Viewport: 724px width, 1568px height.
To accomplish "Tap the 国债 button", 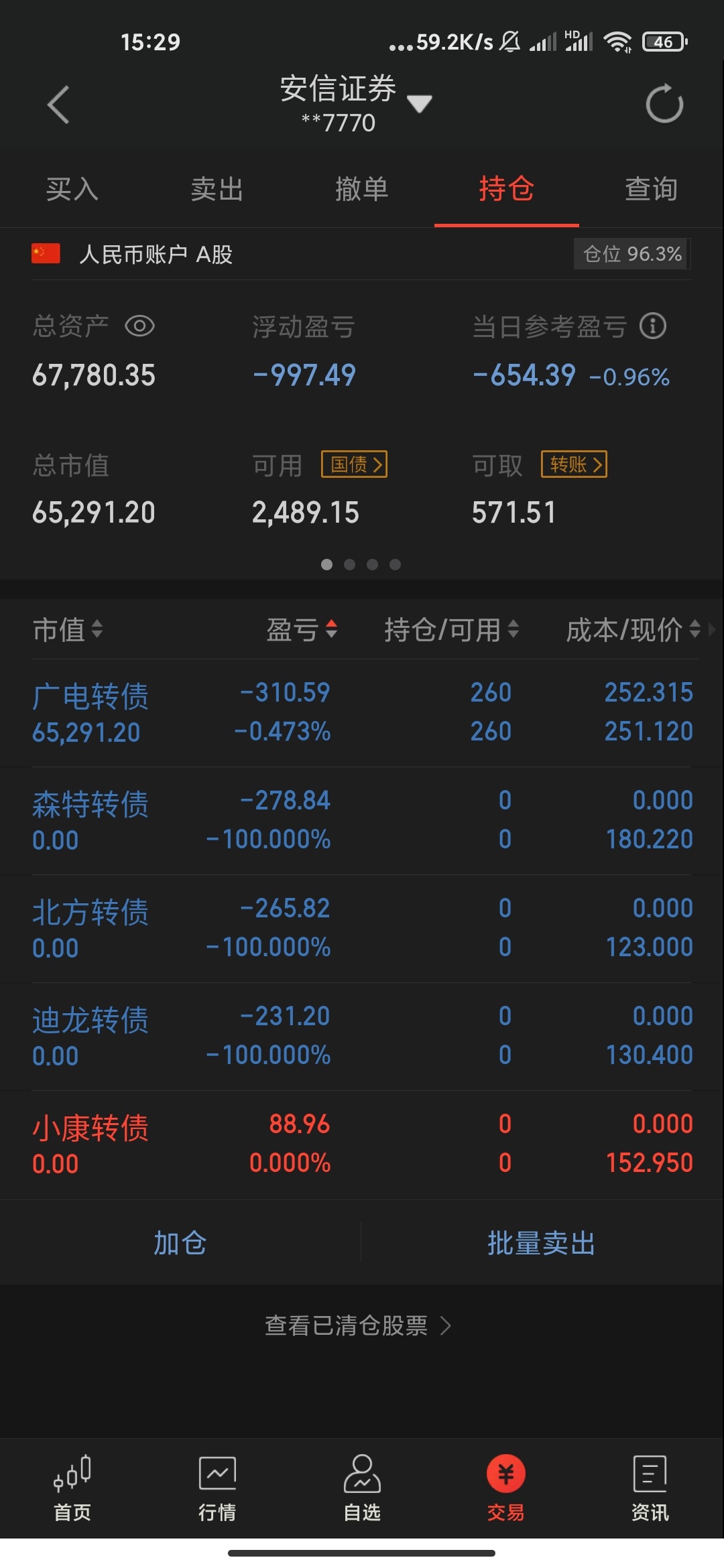I will coord(355,464).
